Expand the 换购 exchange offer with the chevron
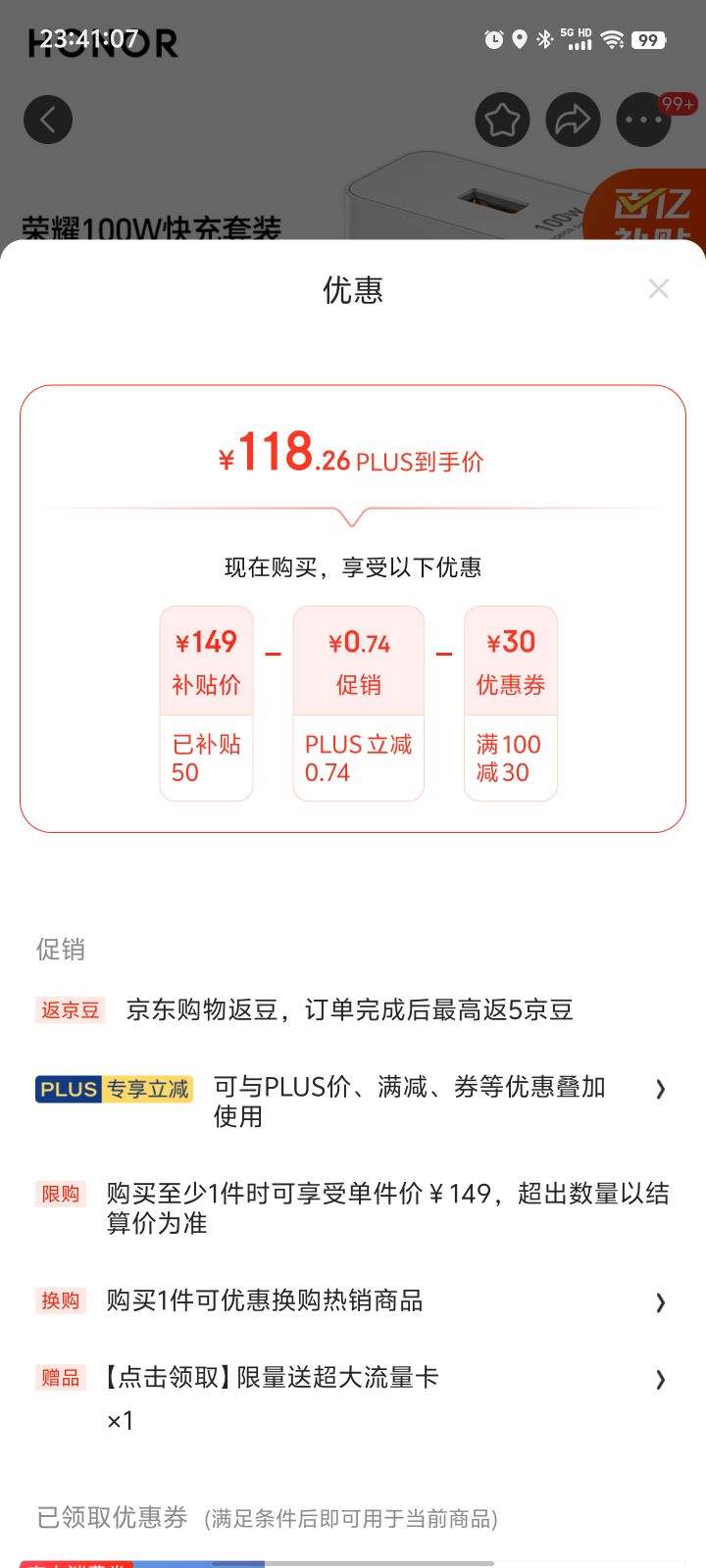This screenshot has height=1568, width=706. (659, 1302)
